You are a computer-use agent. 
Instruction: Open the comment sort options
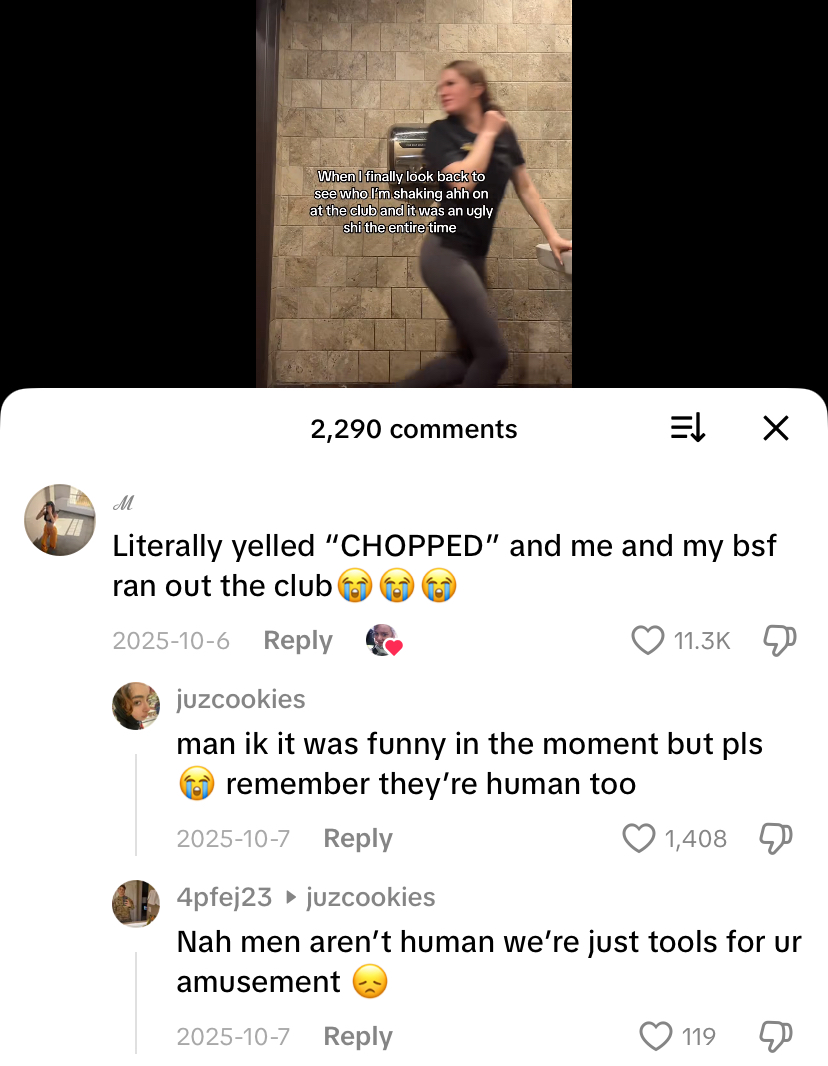[688, 429]
